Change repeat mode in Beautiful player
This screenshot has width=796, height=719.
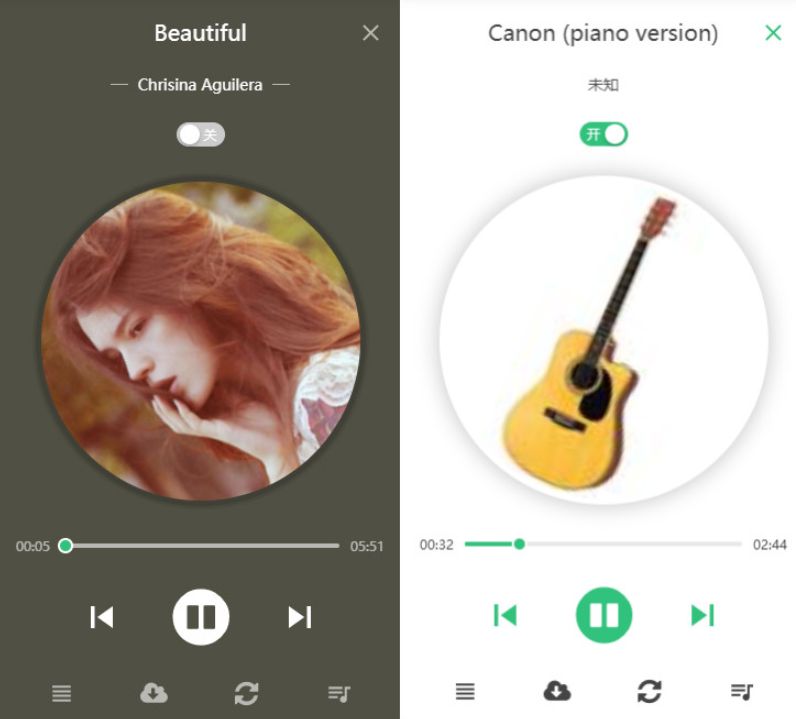click(246, 692)
